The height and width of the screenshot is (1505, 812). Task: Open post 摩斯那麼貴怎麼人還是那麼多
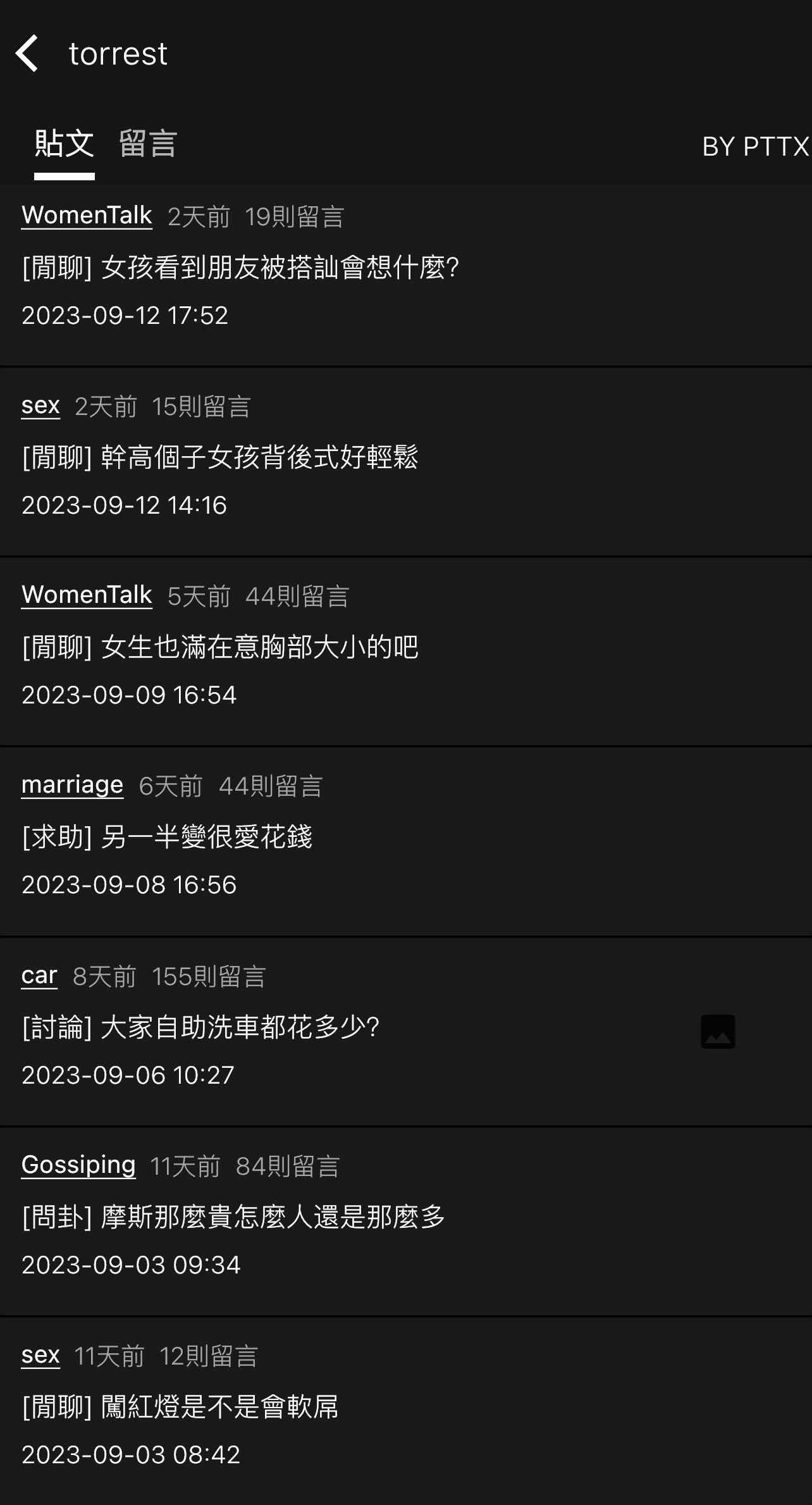click(233, 1217)
